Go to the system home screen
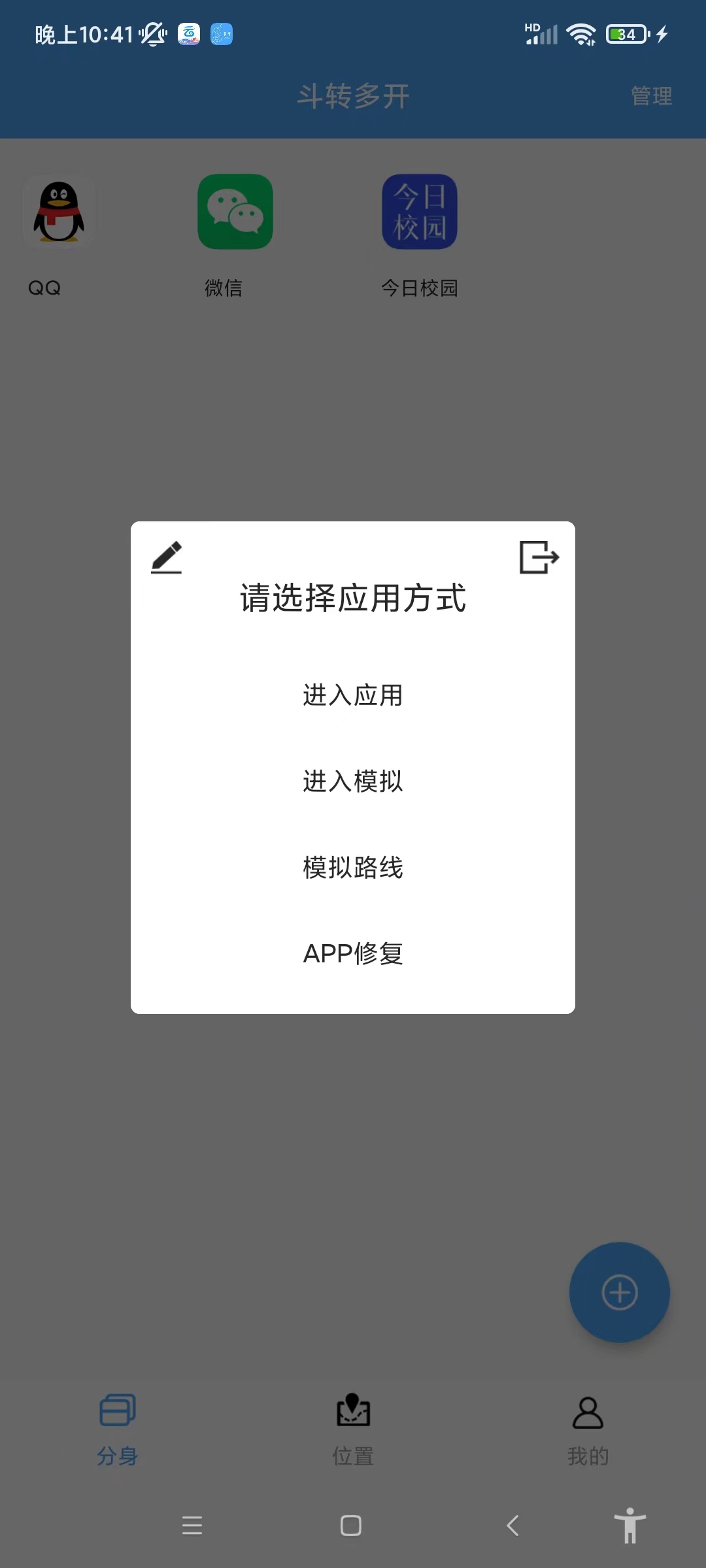 351,1526
